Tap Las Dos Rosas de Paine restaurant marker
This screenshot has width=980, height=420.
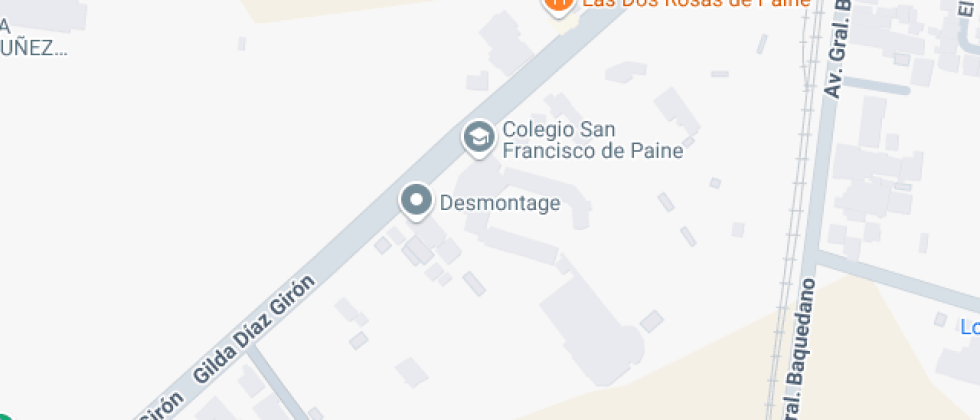[x=557, y=4]
